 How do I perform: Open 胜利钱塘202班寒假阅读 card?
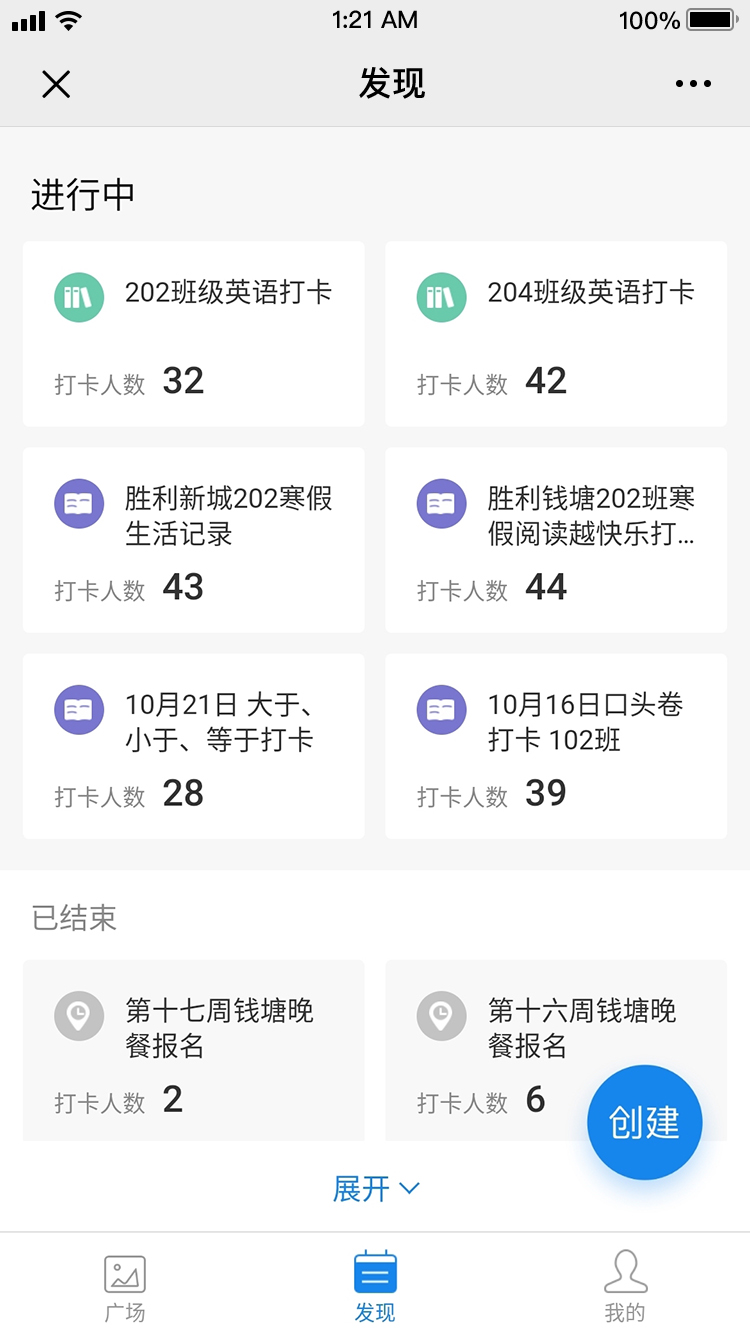[x=556, y=540]
